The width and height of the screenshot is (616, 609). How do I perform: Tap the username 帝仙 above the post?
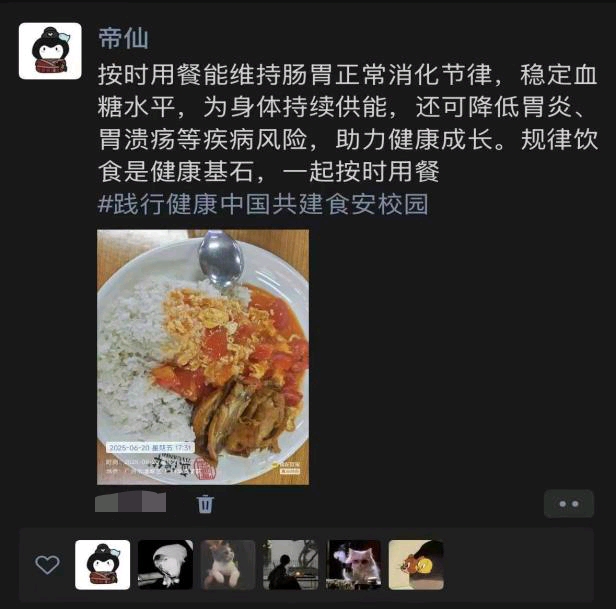[123, 38]
